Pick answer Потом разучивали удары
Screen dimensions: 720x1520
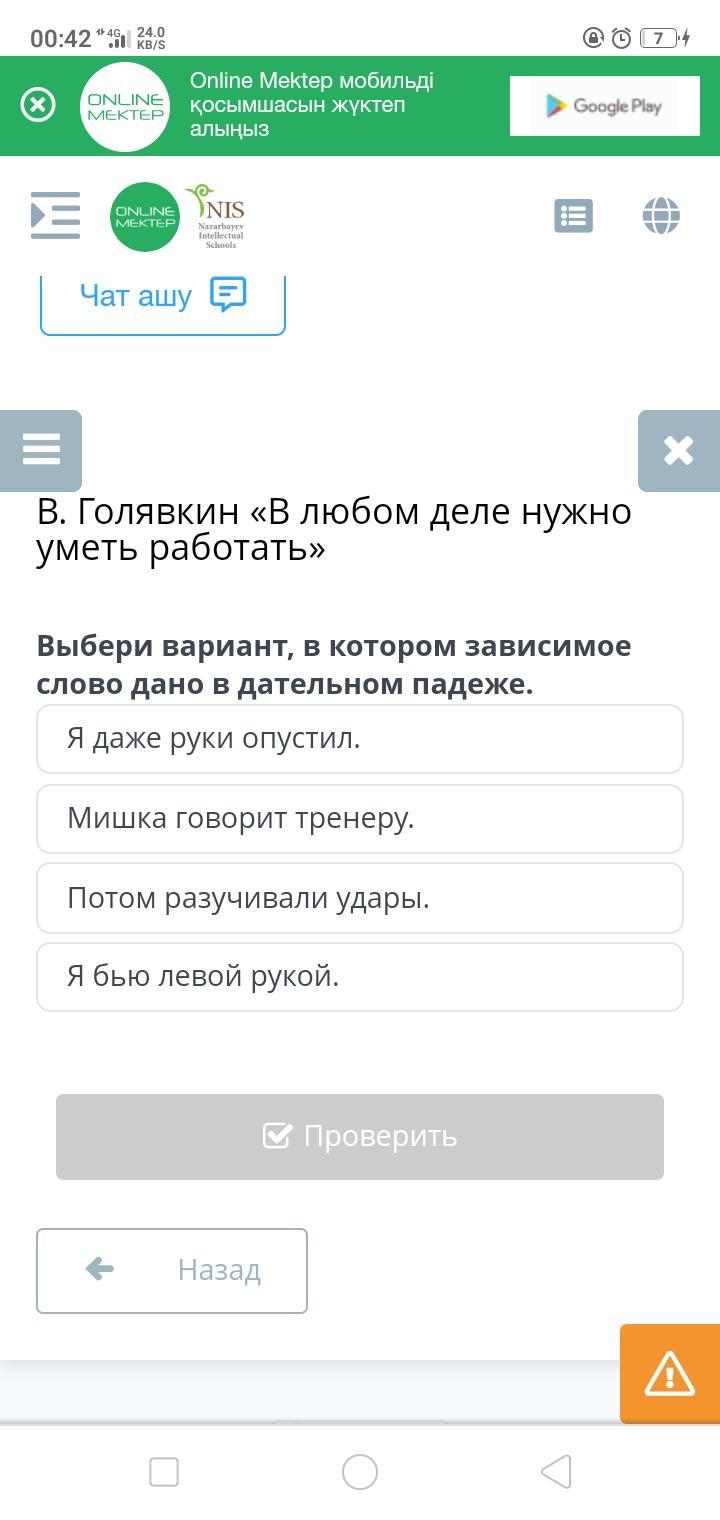click(x=360, y=898)
